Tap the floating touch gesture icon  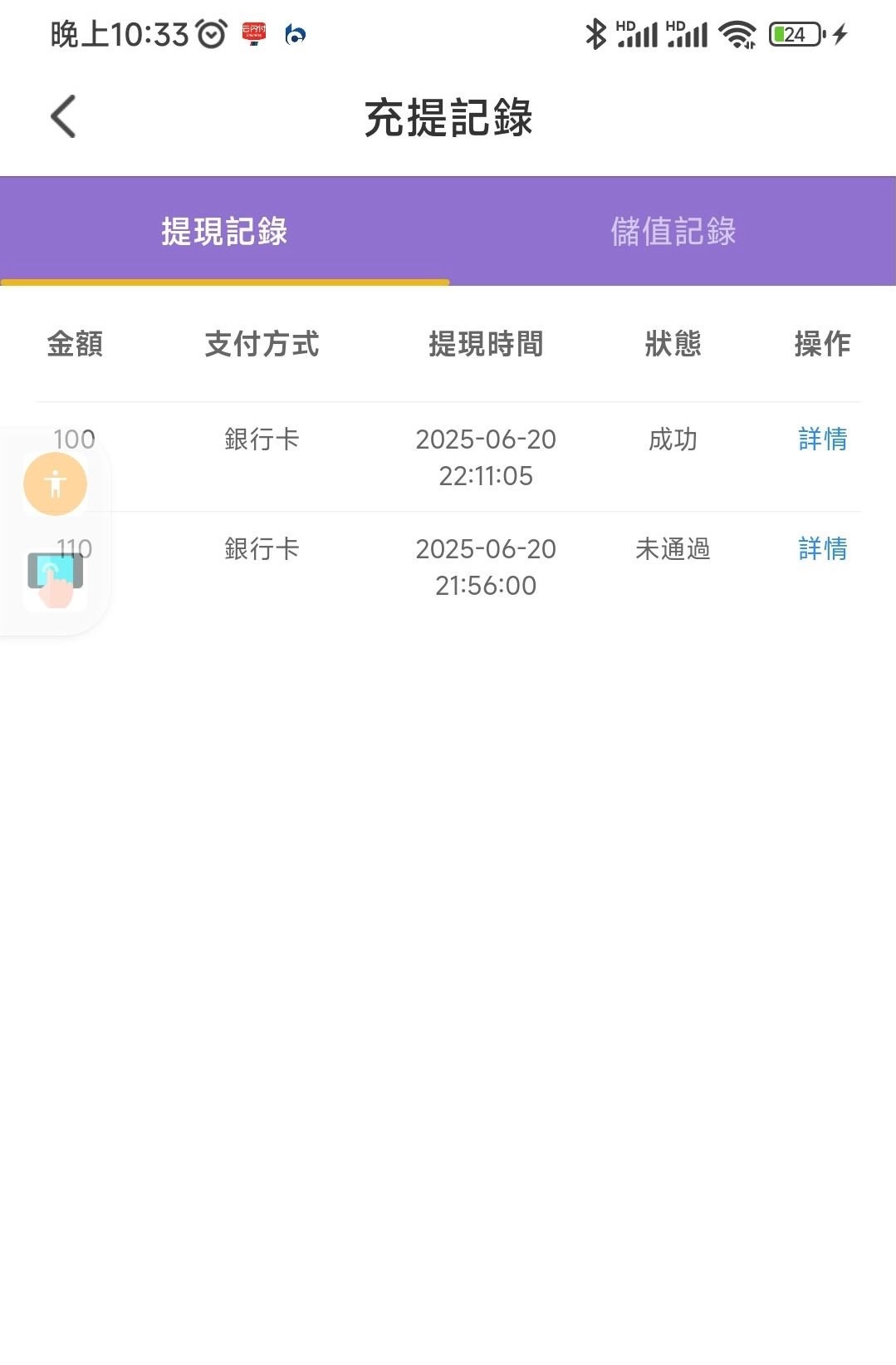(x=55, y=578)
